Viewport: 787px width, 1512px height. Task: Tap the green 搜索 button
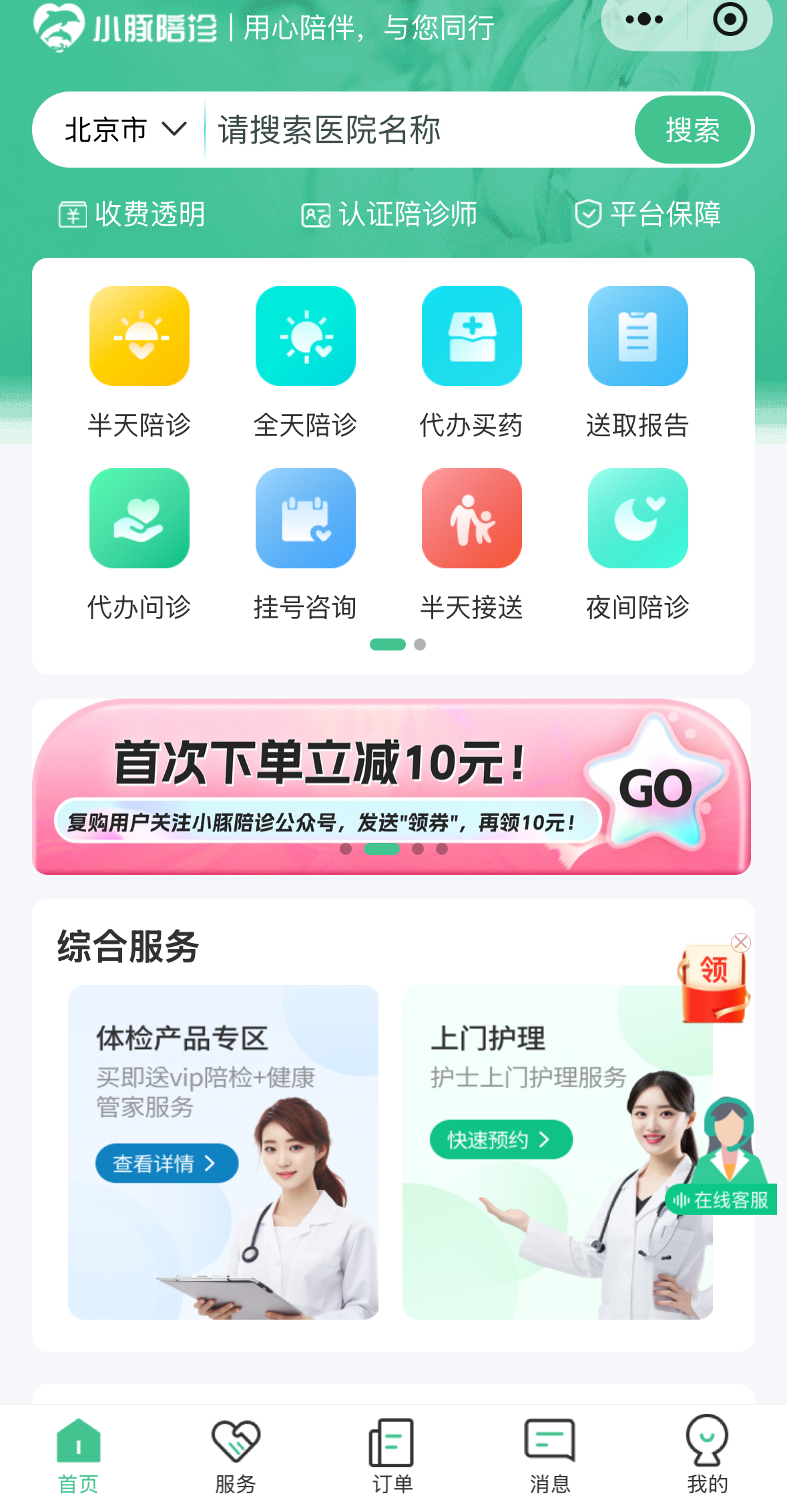tap(692, 130)
